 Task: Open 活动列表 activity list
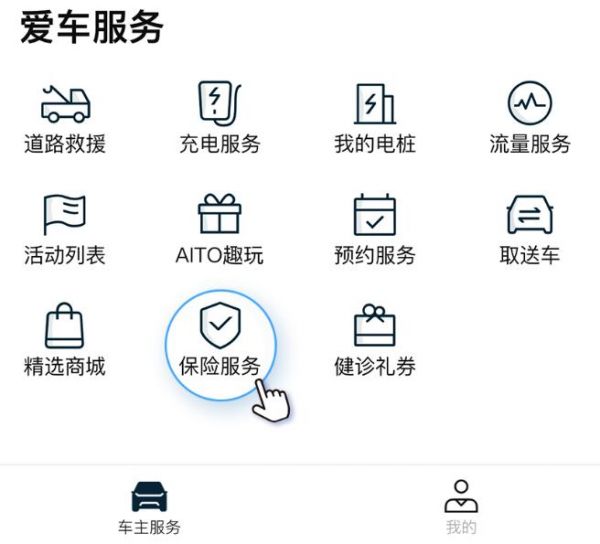pyautogui.click(x=65, y=229)
